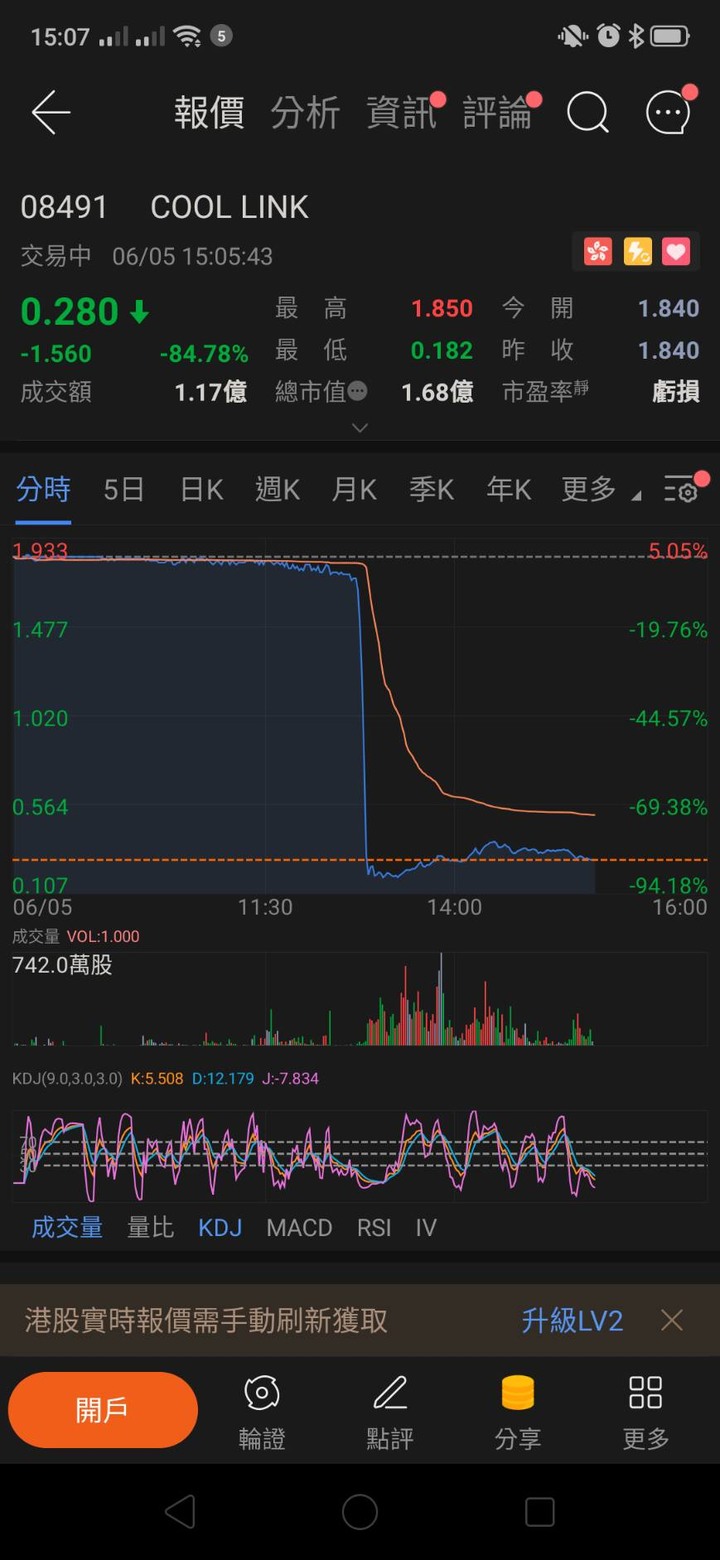Dismiss the real-time quote banner
Viewport: 720px width, 1560px height.
click(x=672, y=1321)
